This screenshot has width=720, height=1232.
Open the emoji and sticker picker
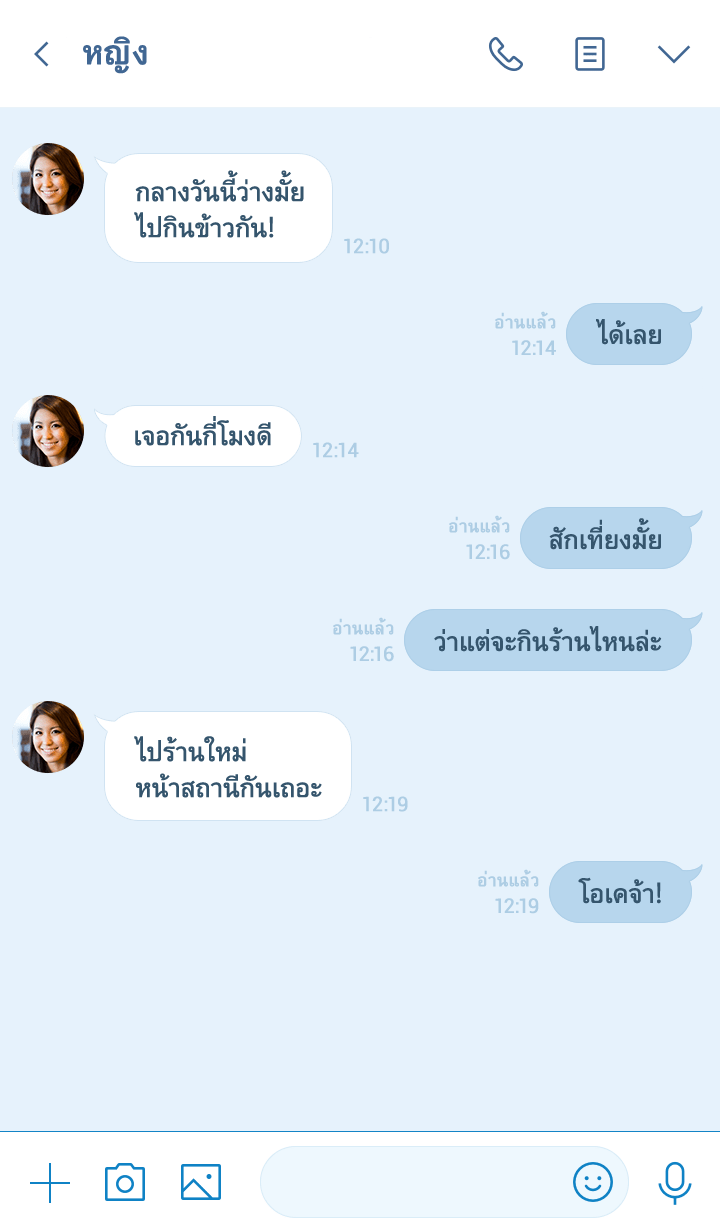pyautogui.click(x=593, y=1183)
